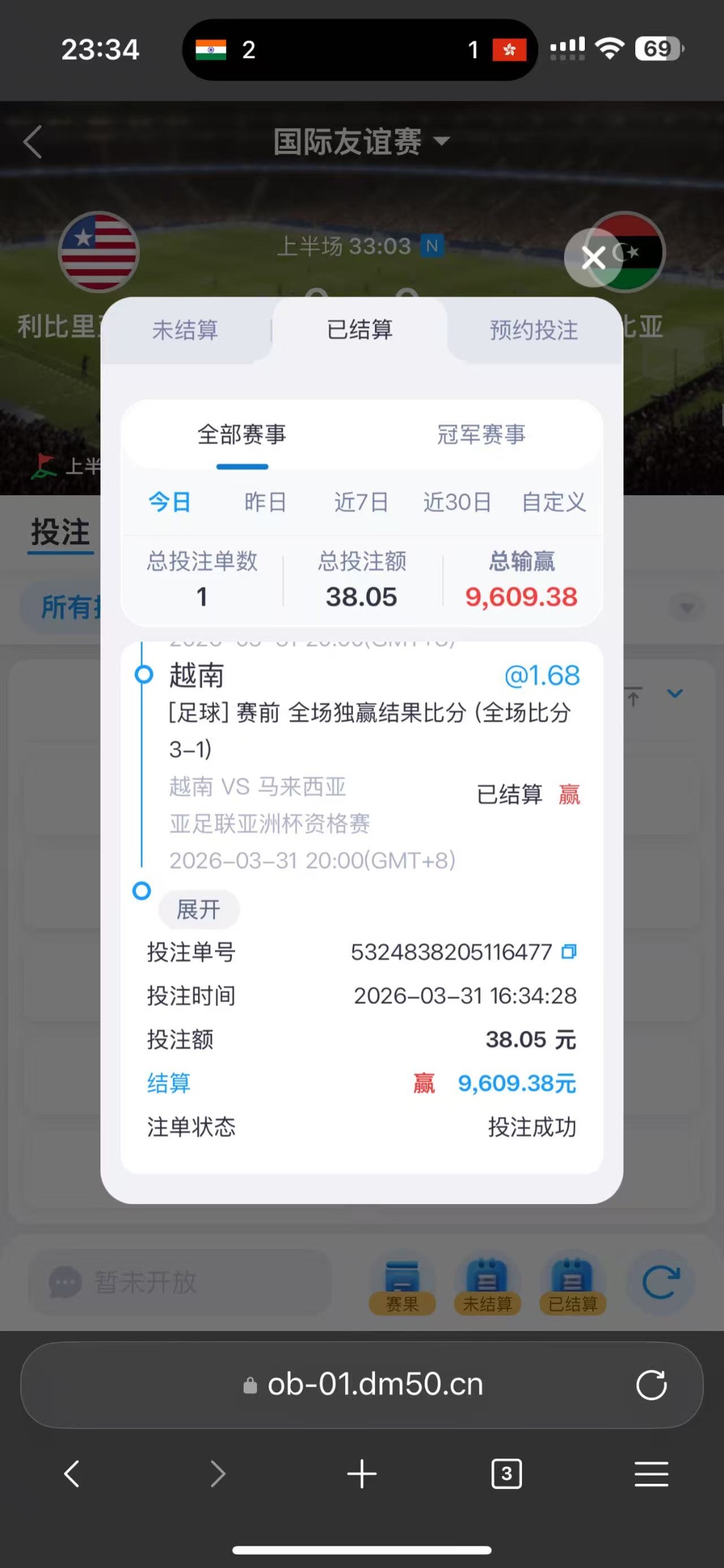Go back in the browser
The height and width of the screenshot is (1568, 724).
coord(72,1474)
